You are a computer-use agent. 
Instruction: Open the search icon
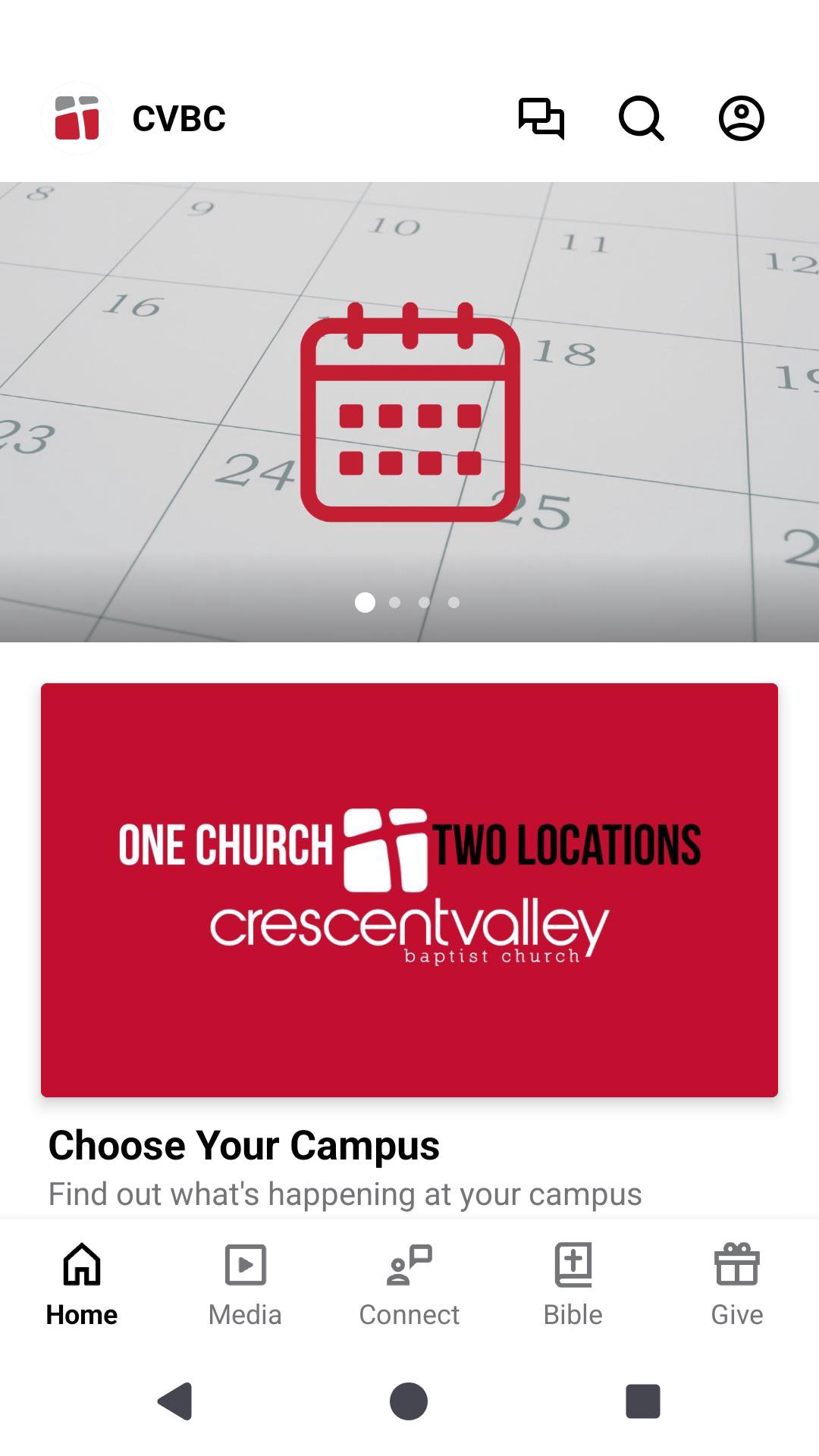tap(641, 118)
